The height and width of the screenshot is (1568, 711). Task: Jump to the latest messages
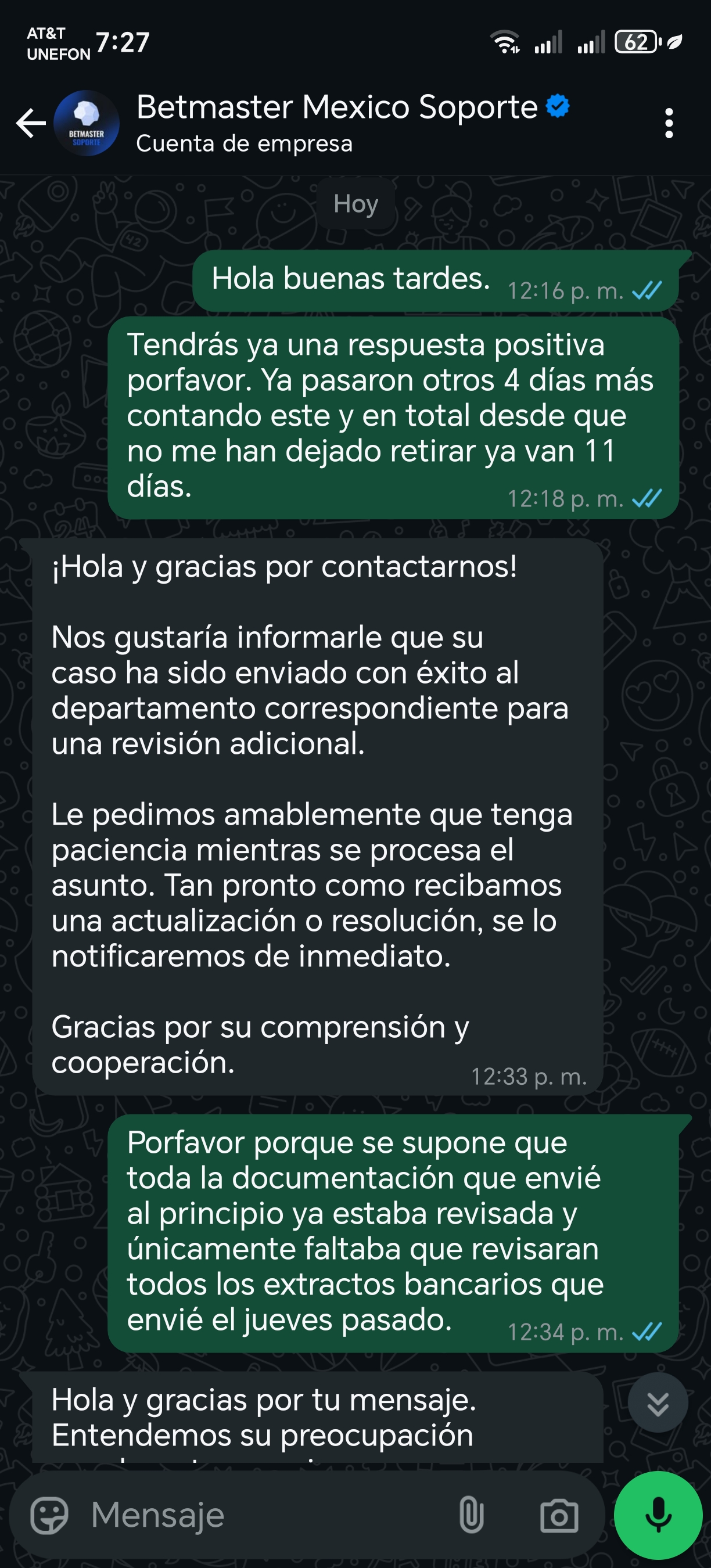tap(658, 1403)
